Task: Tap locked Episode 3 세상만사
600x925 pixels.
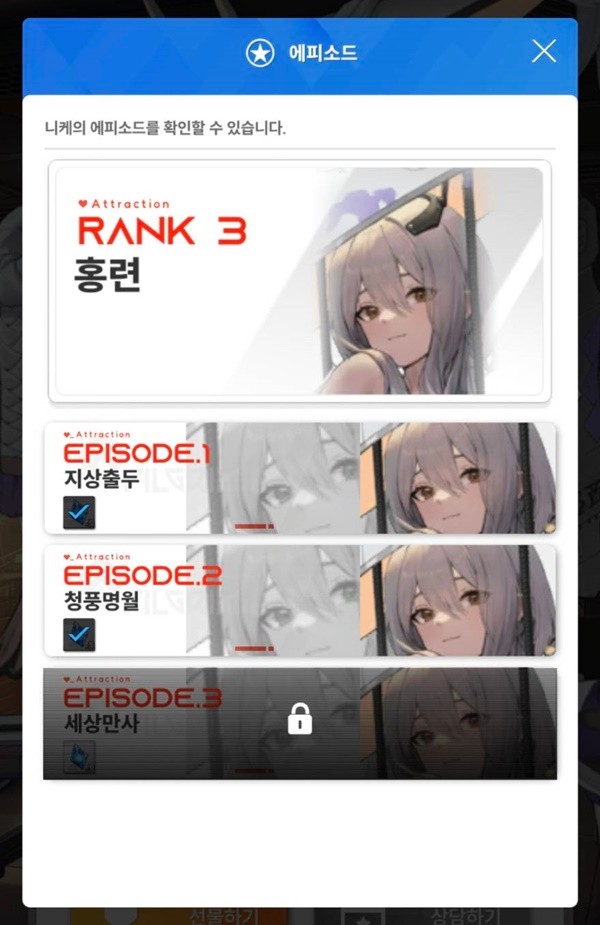Action: [x=300, y=723]
